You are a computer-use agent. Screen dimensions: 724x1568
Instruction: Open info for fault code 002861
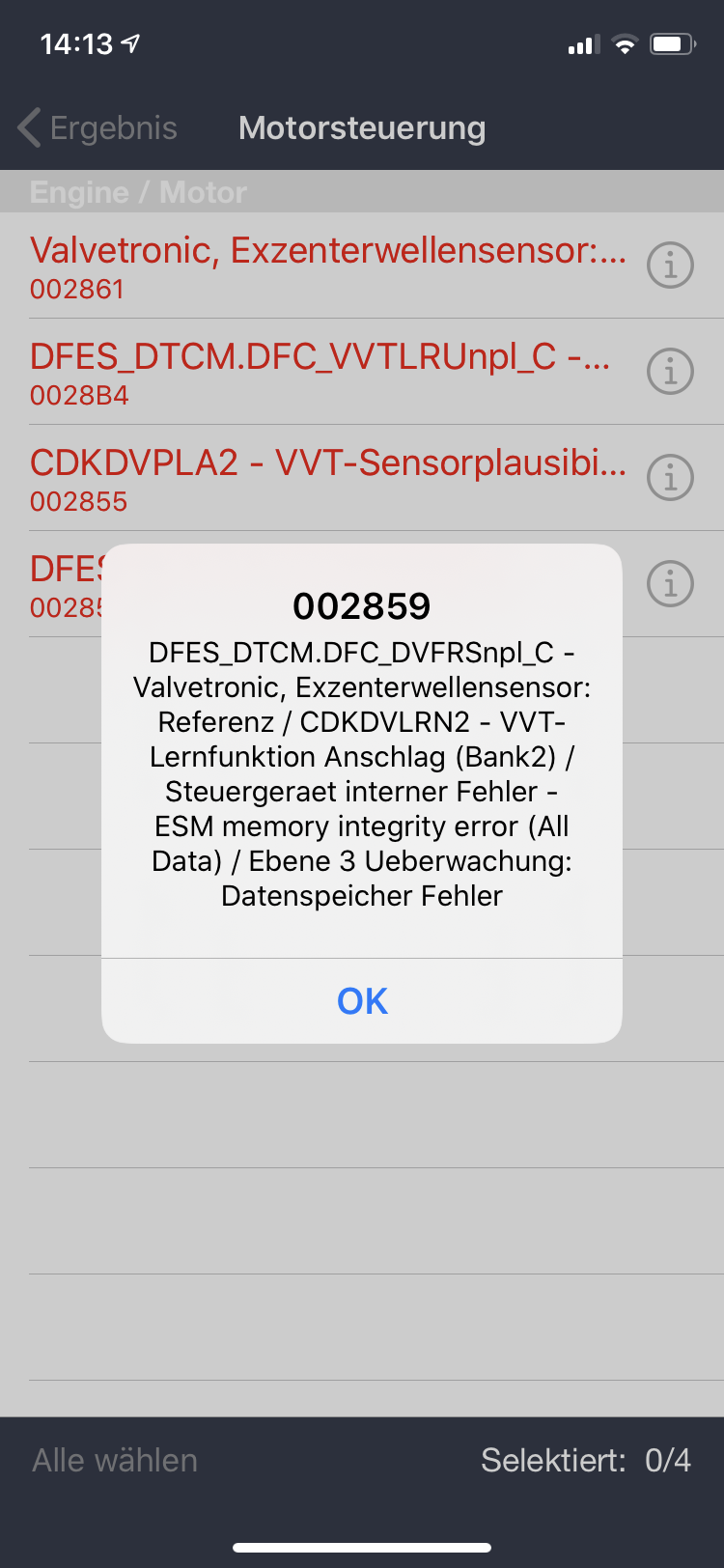670,265
